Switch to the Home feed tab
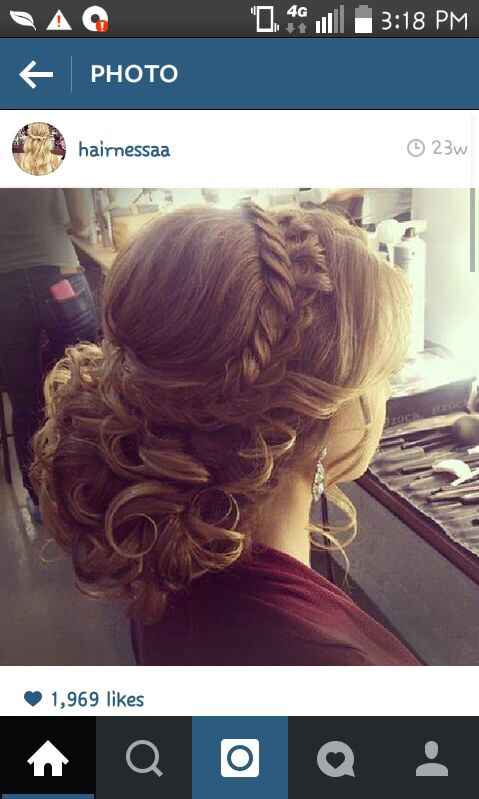 tap(48, 758)
